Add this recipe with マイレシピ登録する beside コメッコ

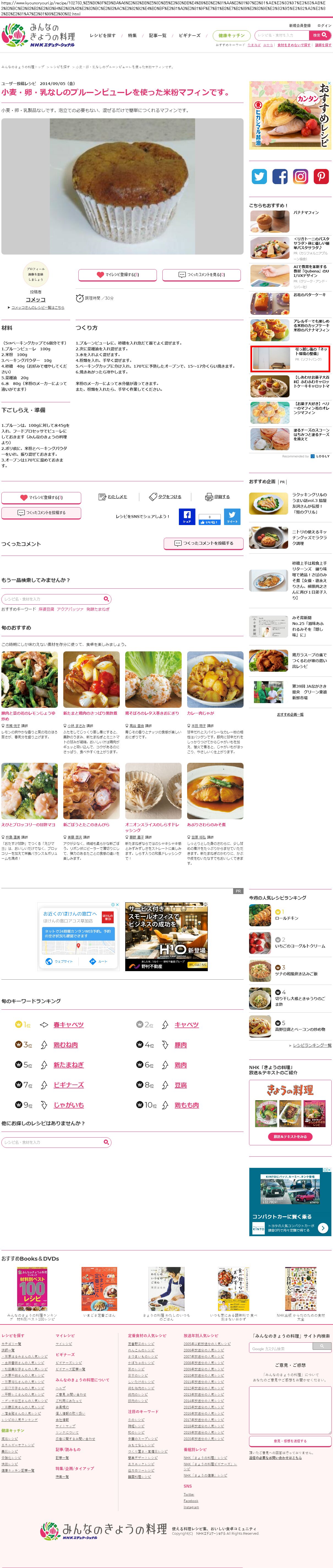coord(118,275)
